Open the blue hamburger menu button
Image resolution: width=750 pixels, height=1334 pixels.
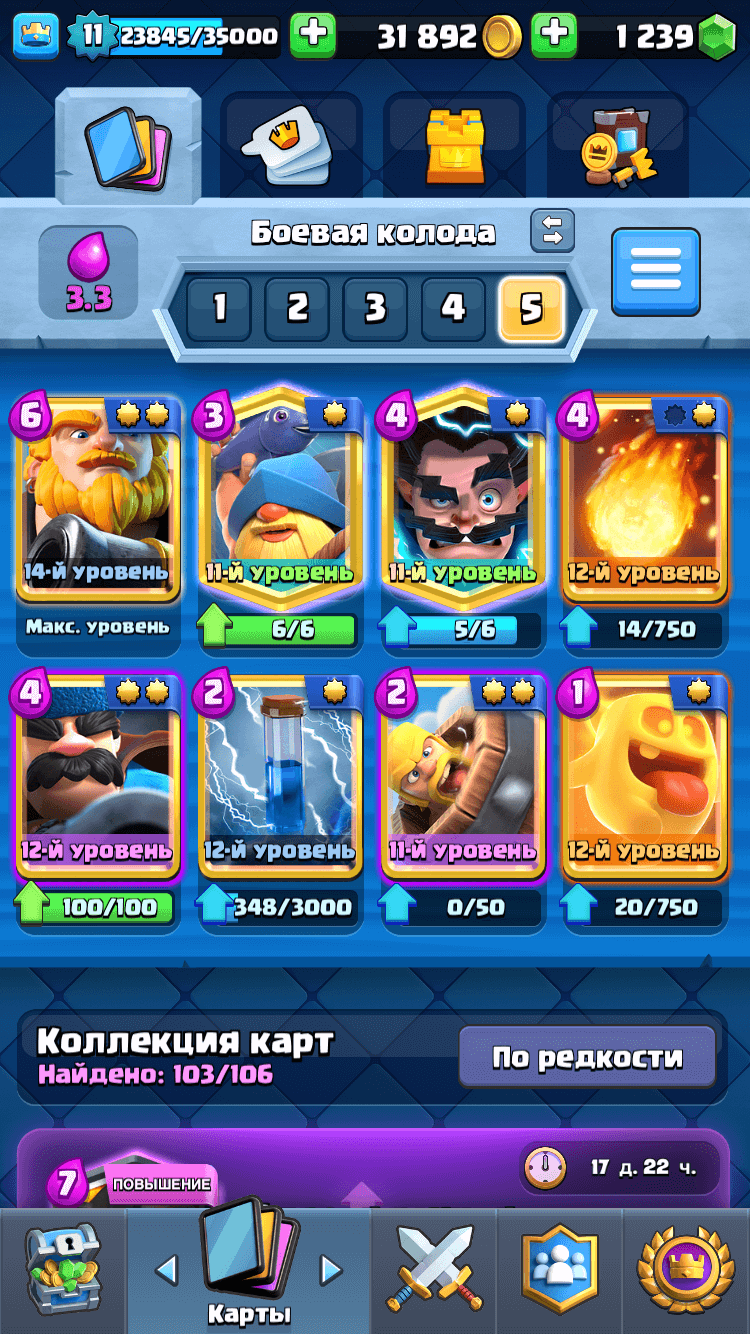point(655,272)
